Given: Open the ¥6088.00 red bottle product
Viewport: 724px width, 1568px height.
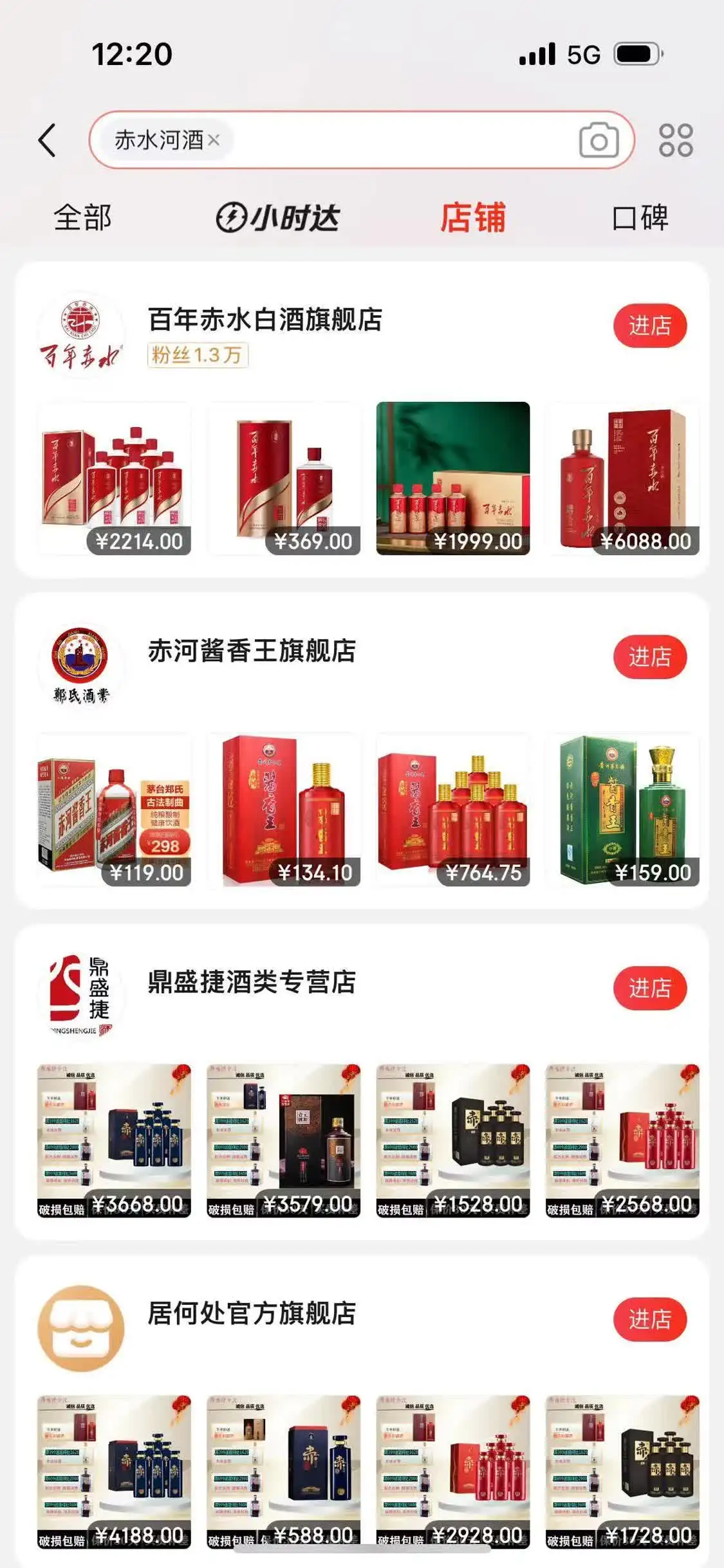Looking at the screenshot, I should [622, 478].
